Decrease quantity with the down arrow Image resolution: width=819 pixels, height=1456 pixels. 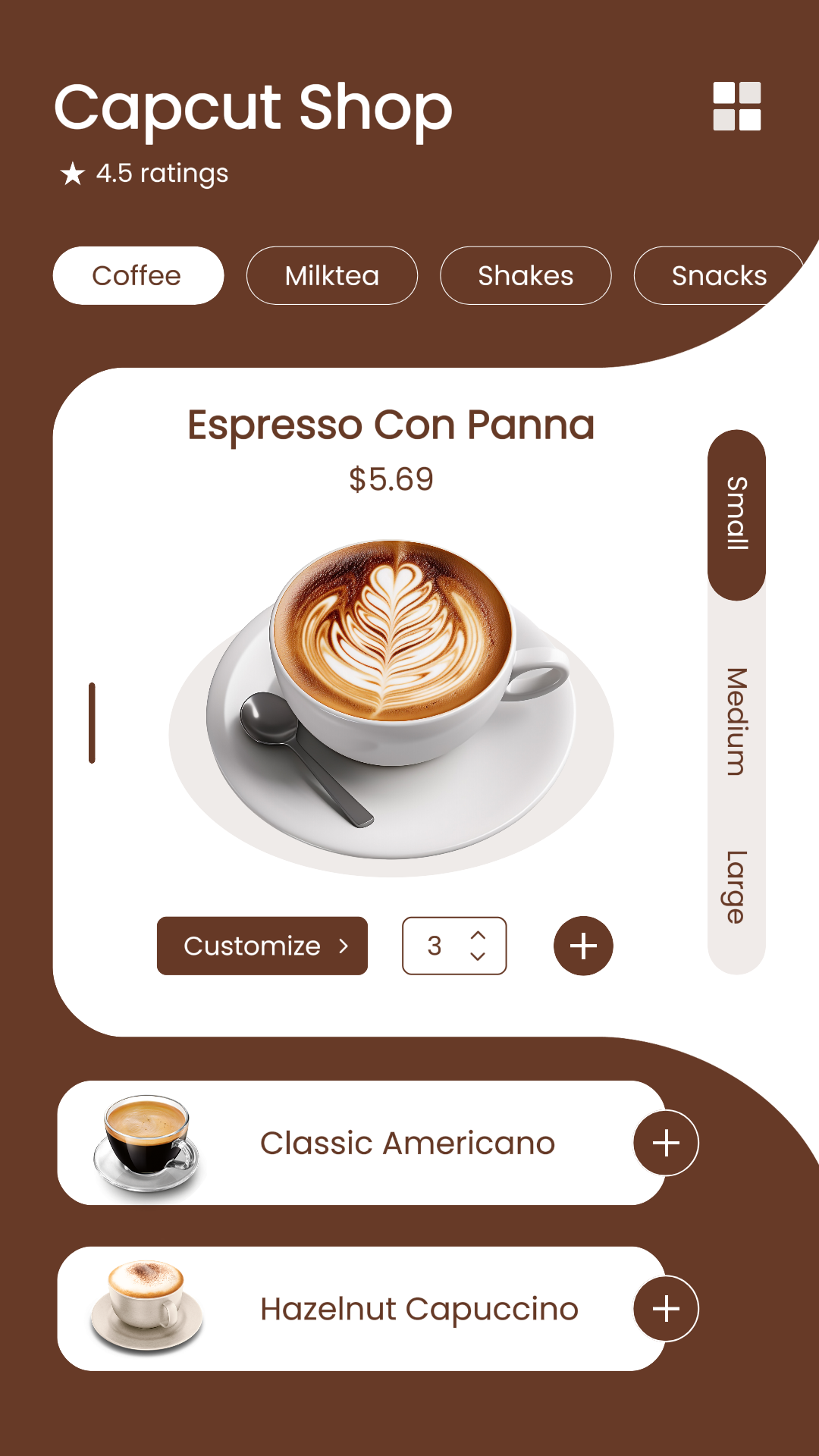coord(478,956)
